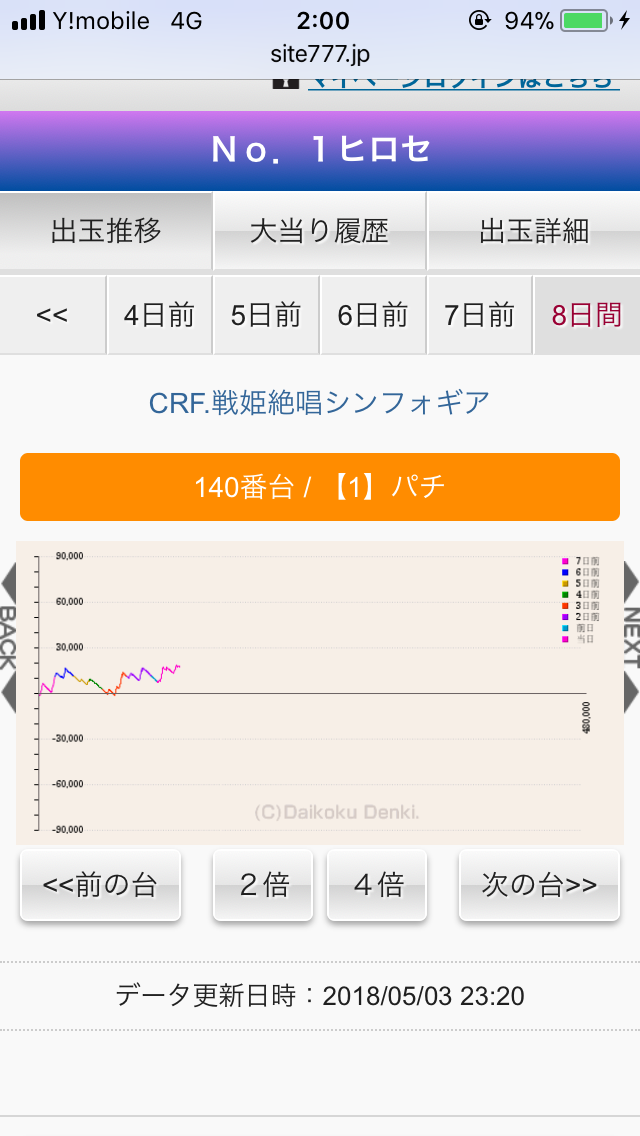Select the 出玉詳細 tab
The height and width of the screenshot is (1136, 640).
[x=533, y=231]
